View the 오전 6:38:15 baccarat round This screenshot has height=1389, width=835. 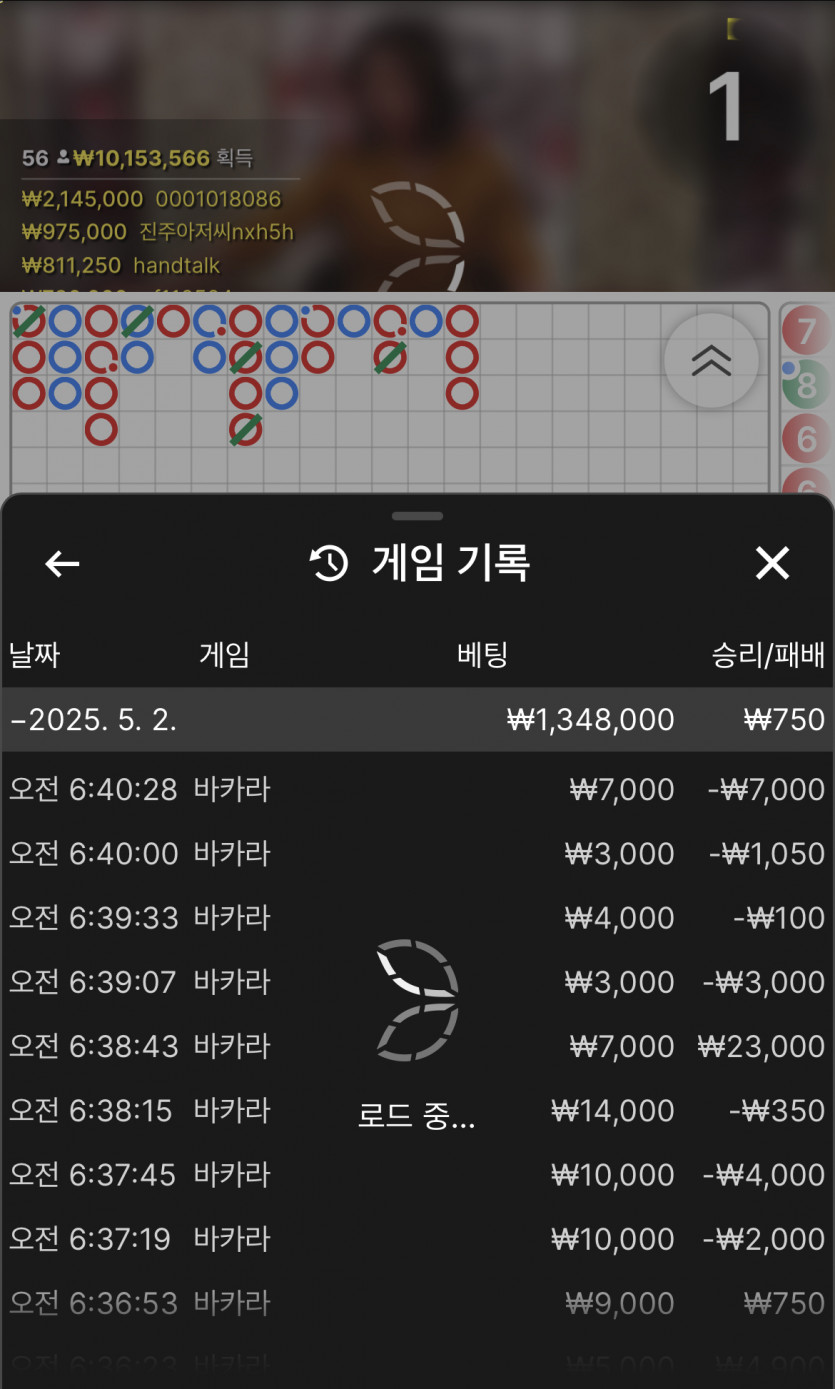tap(417, 1111)
